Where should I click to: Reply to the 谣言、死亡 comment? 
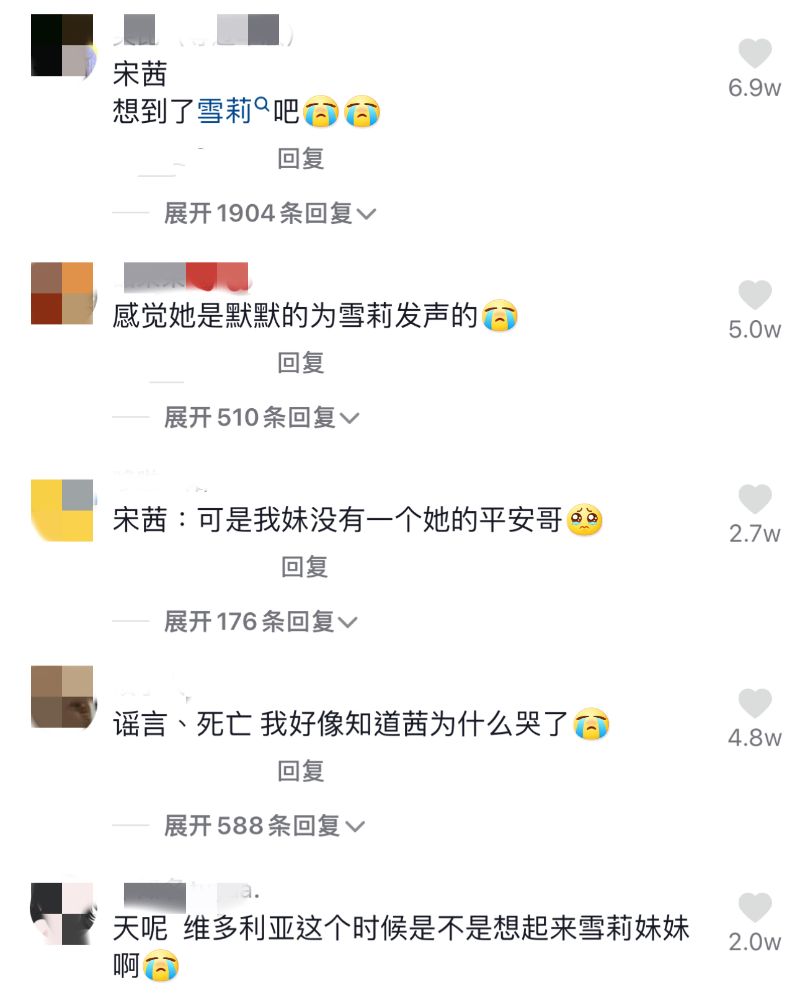point(301,771)
